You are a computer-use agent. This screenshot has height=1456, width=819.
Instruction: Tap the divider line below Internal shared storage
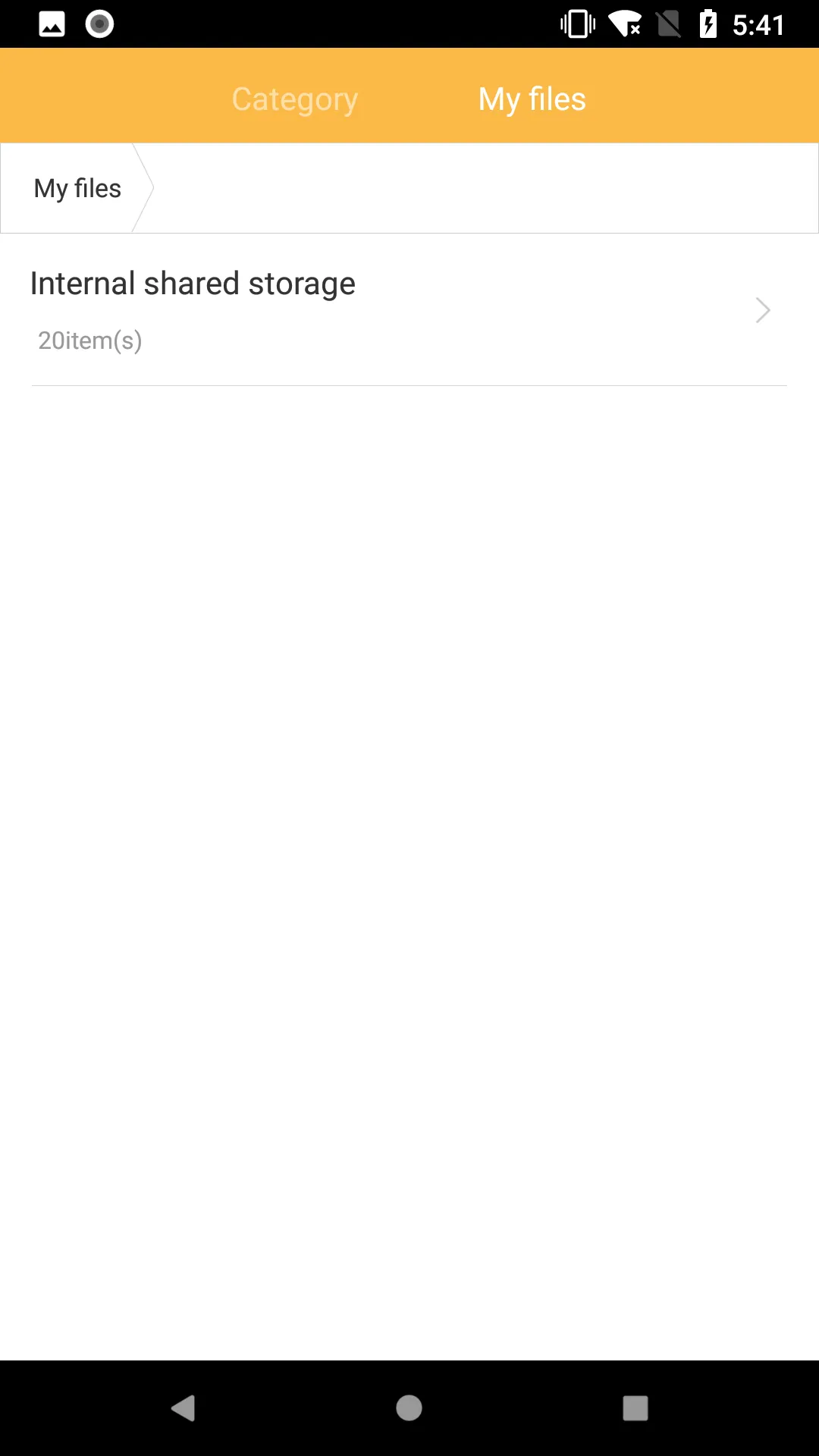click(x=409, y=387)
